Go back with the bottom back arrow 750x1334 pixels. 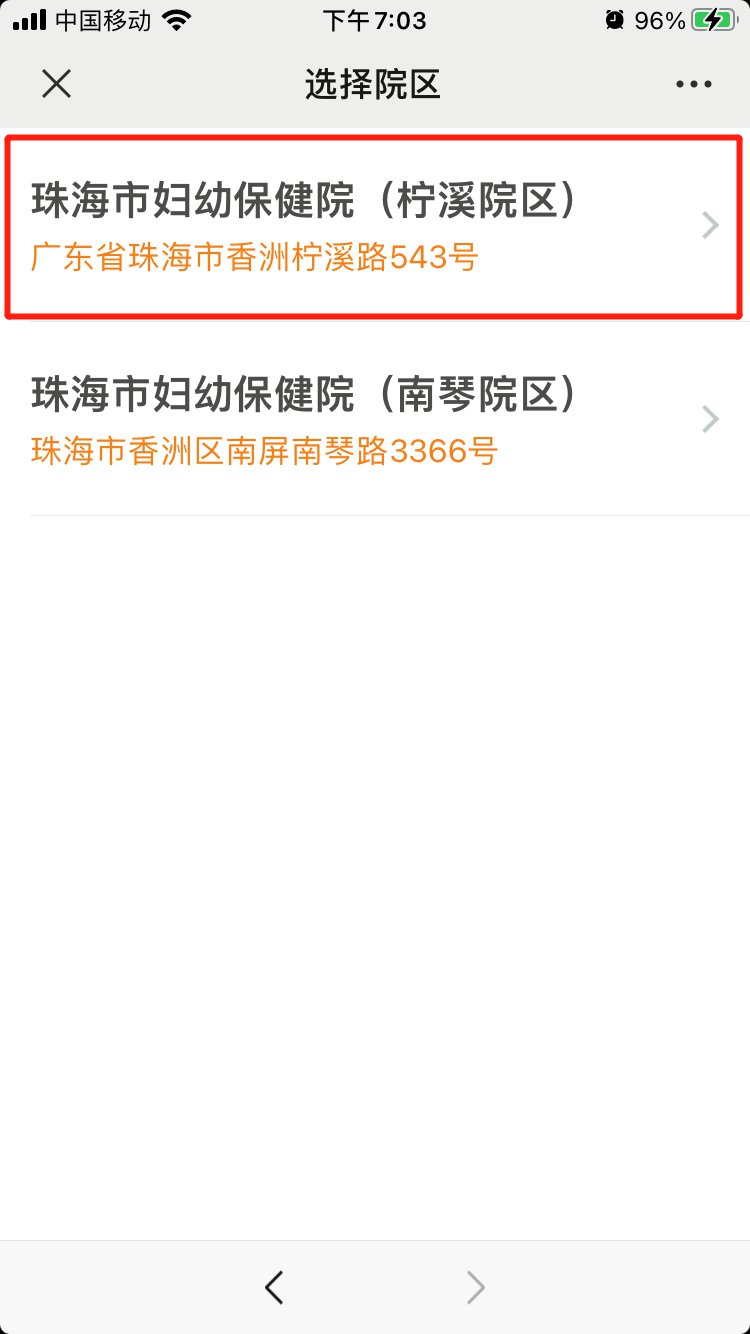(x=274, y=1287)
